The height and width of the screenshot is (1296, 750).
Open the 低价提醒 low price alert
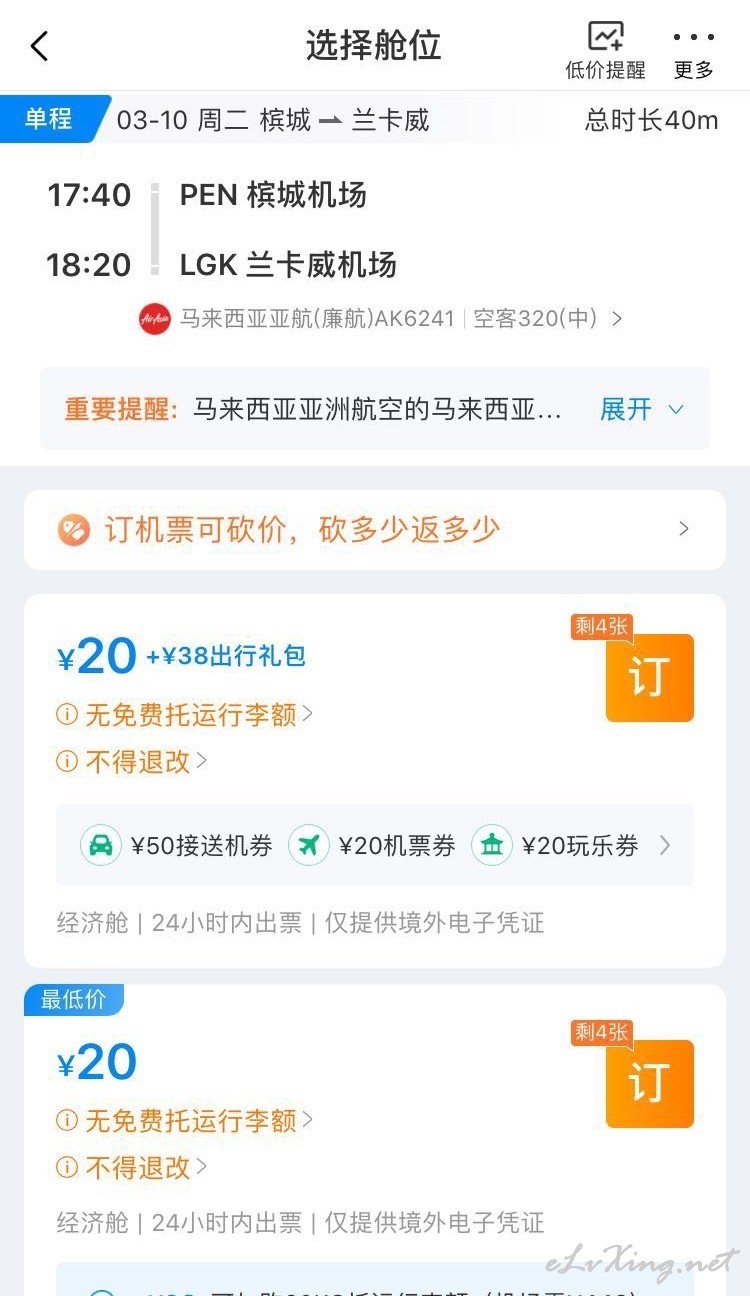click(x=605, y=50)
